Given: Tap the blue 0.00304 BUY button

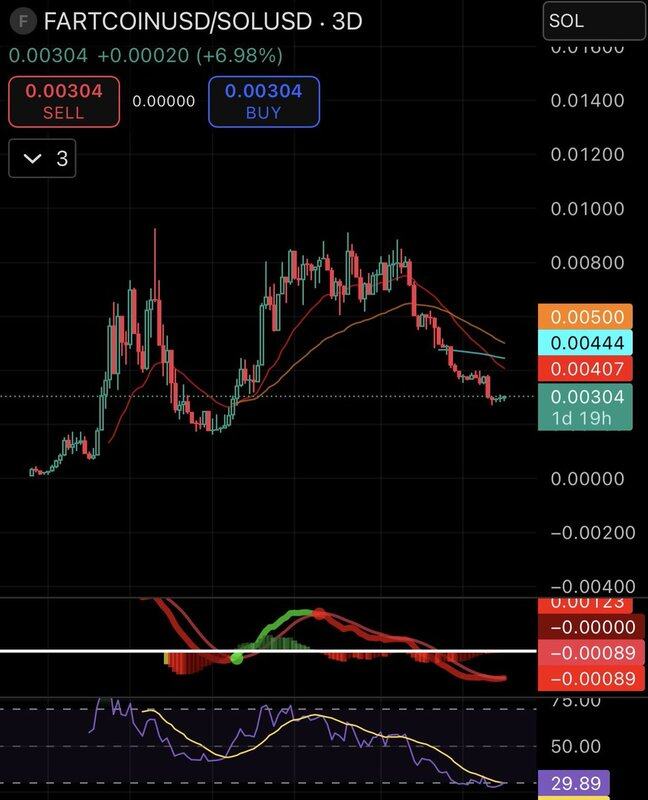Looking at the screenshot, I should coord(263,101).
